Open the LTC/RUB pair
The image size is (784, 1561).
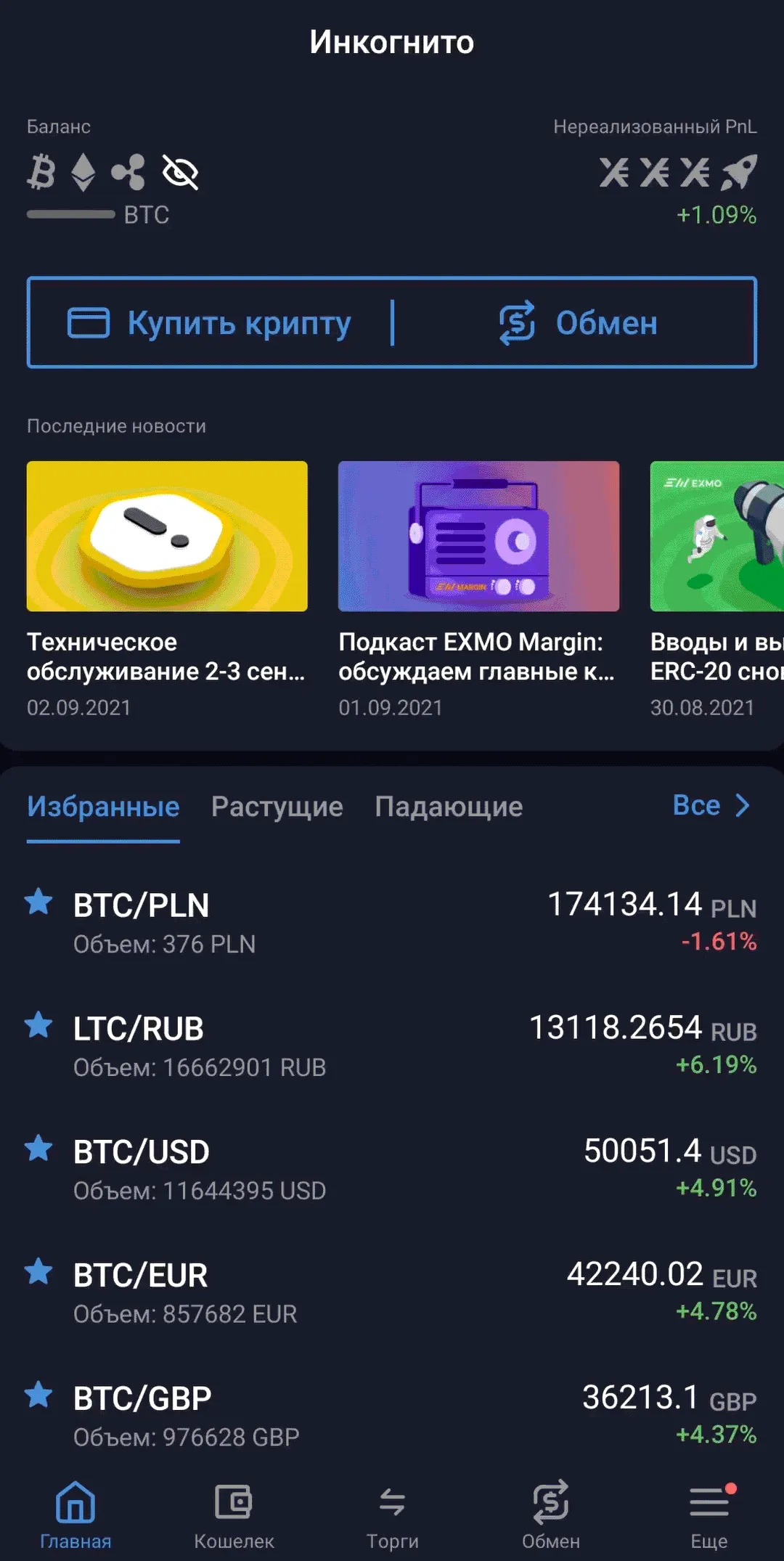coord(392,1046)
